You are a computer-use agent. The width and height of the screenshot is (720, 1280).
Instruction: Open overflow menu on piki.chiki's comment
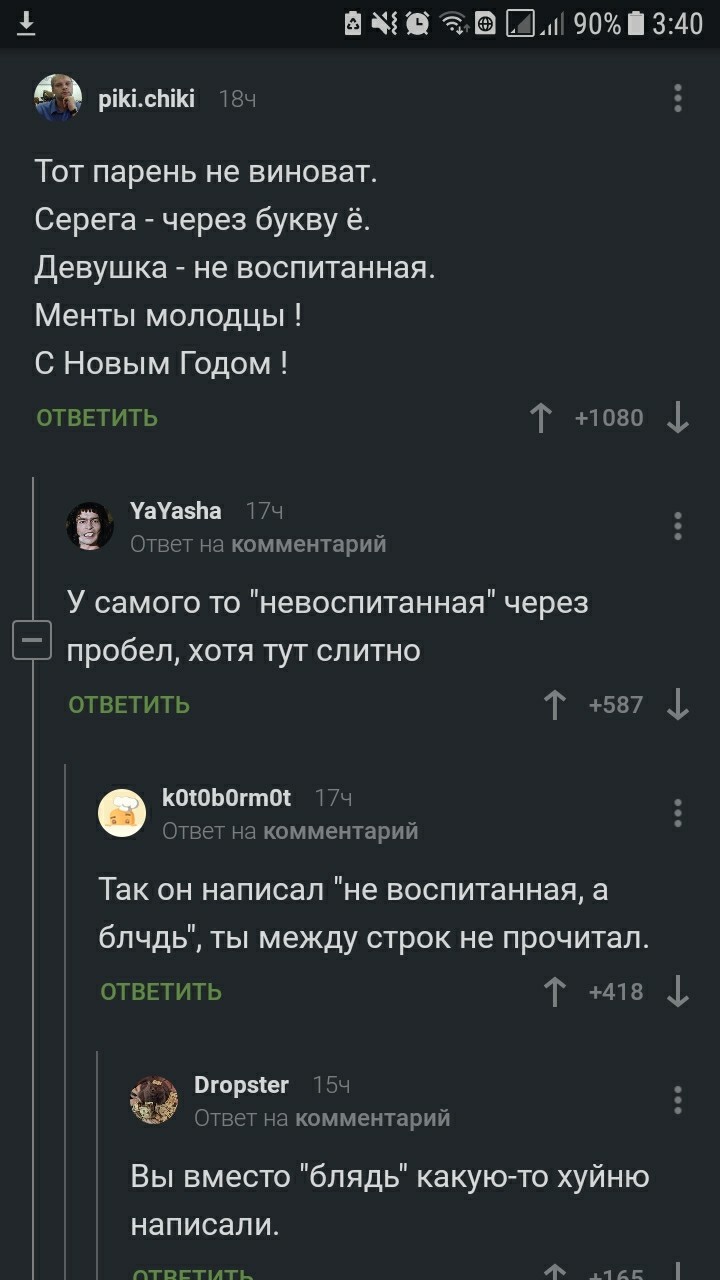click(678, 98)
